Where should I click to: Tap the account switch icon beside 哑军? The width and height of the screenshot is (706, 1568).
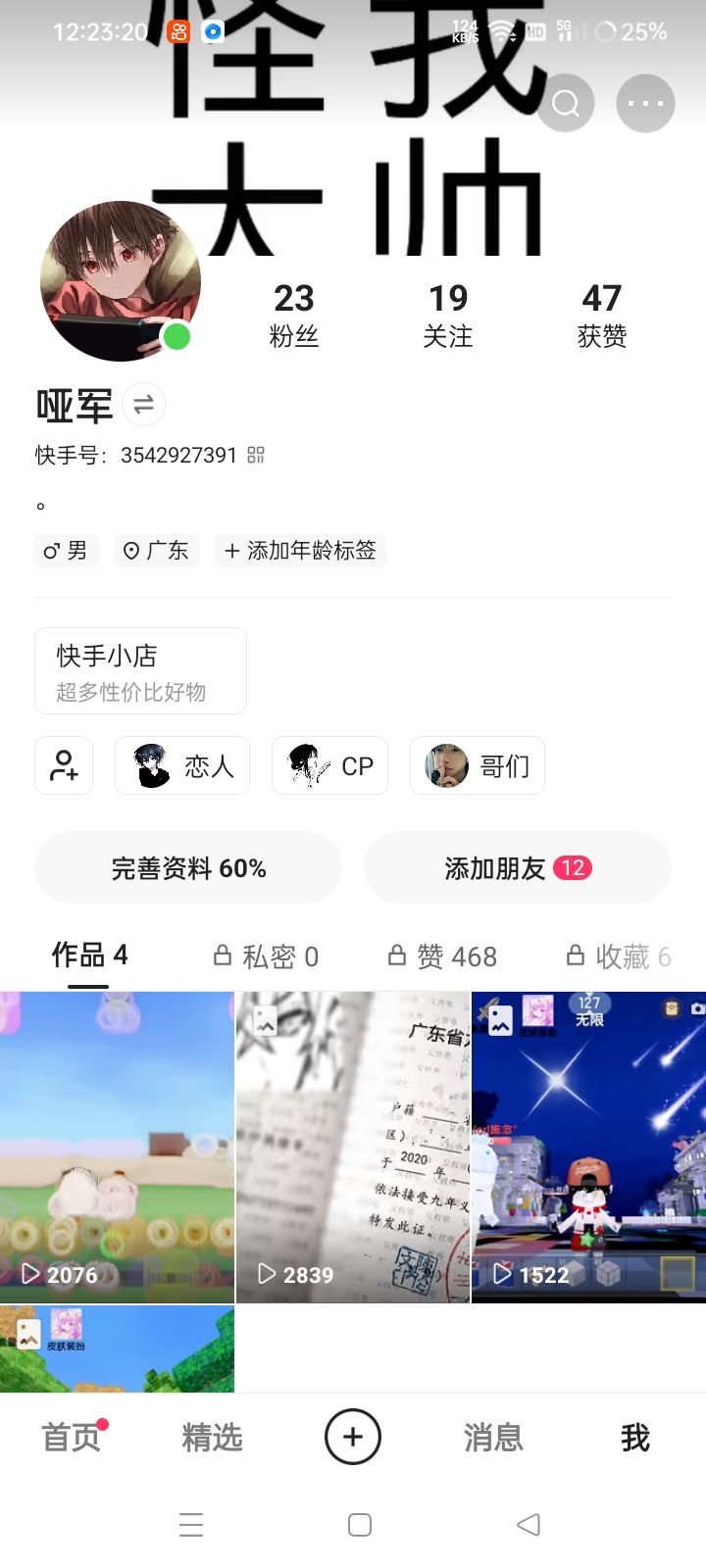[144, 404]
